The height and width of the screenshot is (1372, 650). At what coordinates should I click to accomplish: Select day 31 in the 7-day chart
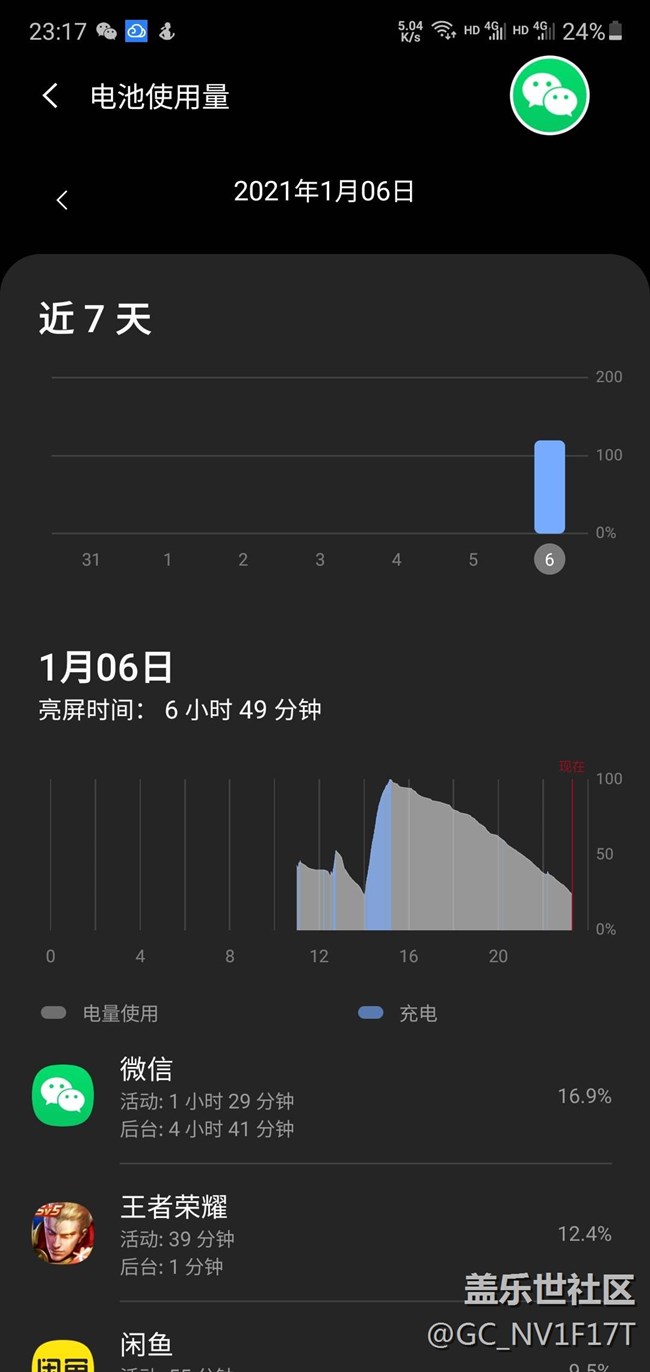[x=91, y=560]
